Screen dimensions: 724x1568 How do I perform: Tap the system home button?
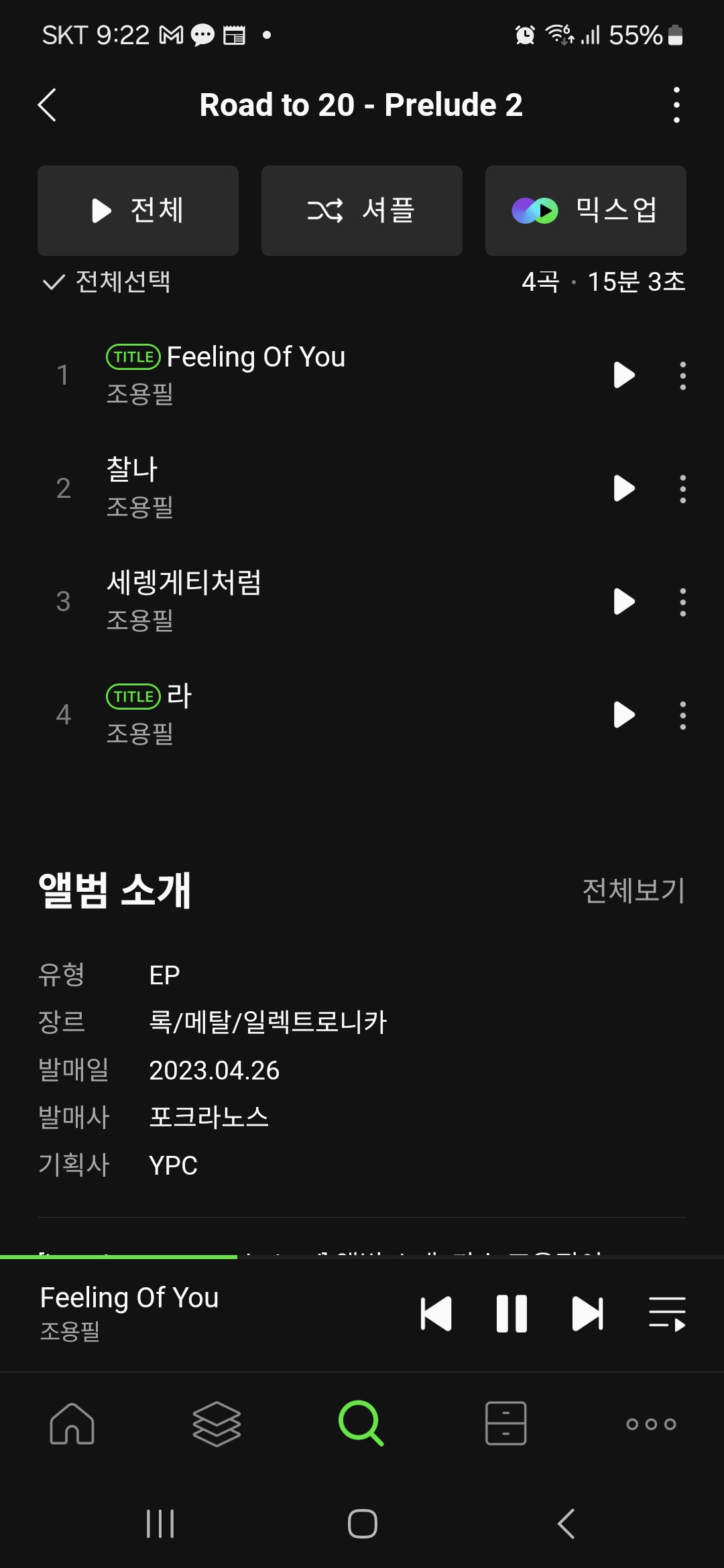362,1524
